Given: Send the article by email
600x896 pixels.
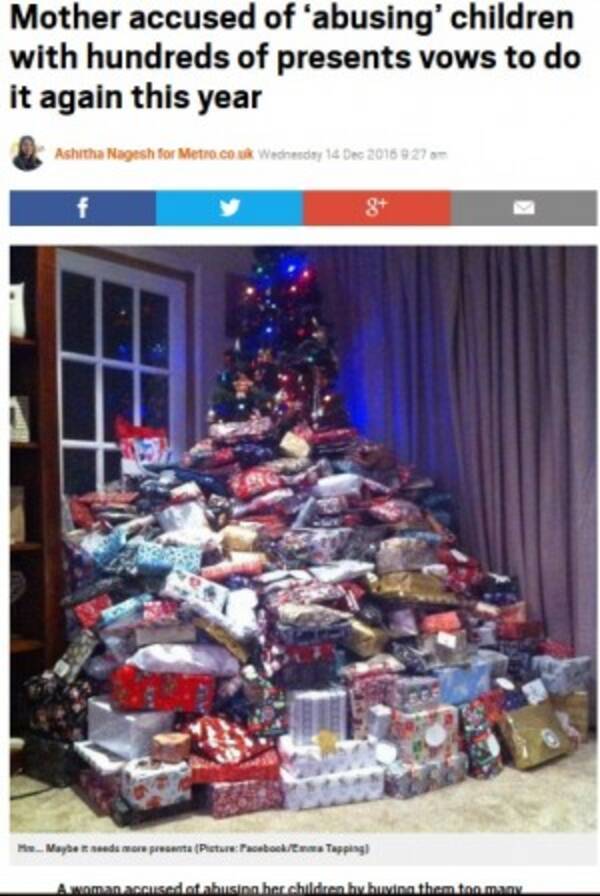Looking at the screenshot, I should pyautogui.click(x=524, y=208).
